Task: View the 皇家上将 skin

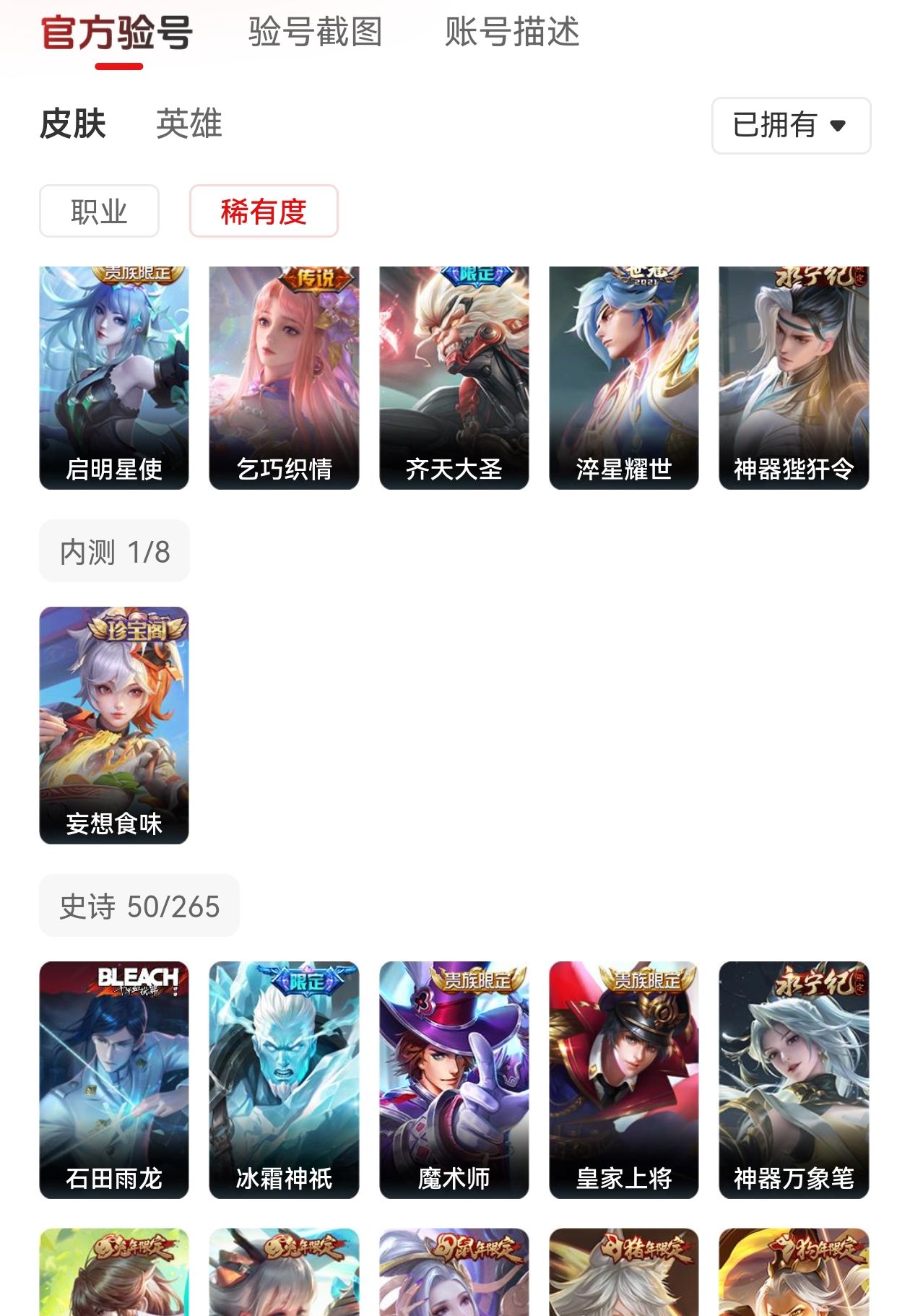Action: (x=623, y=1080)
